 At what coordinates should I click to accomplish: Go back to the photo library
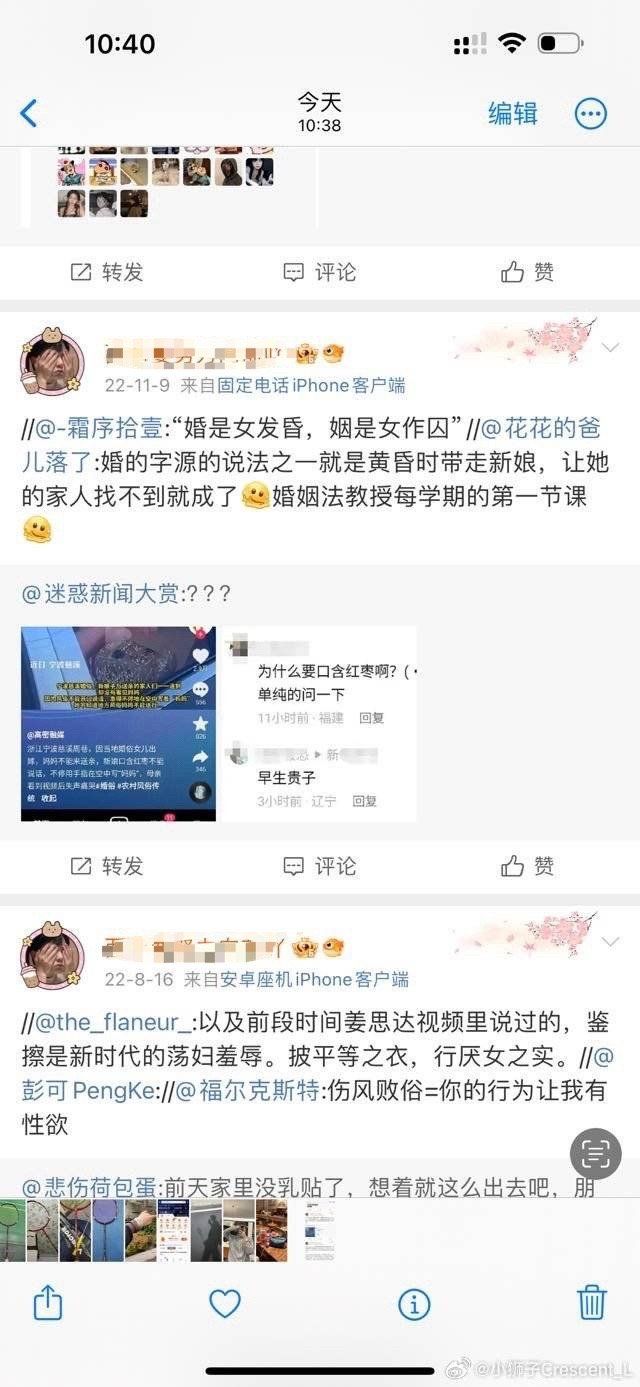(x=29, y=113)
